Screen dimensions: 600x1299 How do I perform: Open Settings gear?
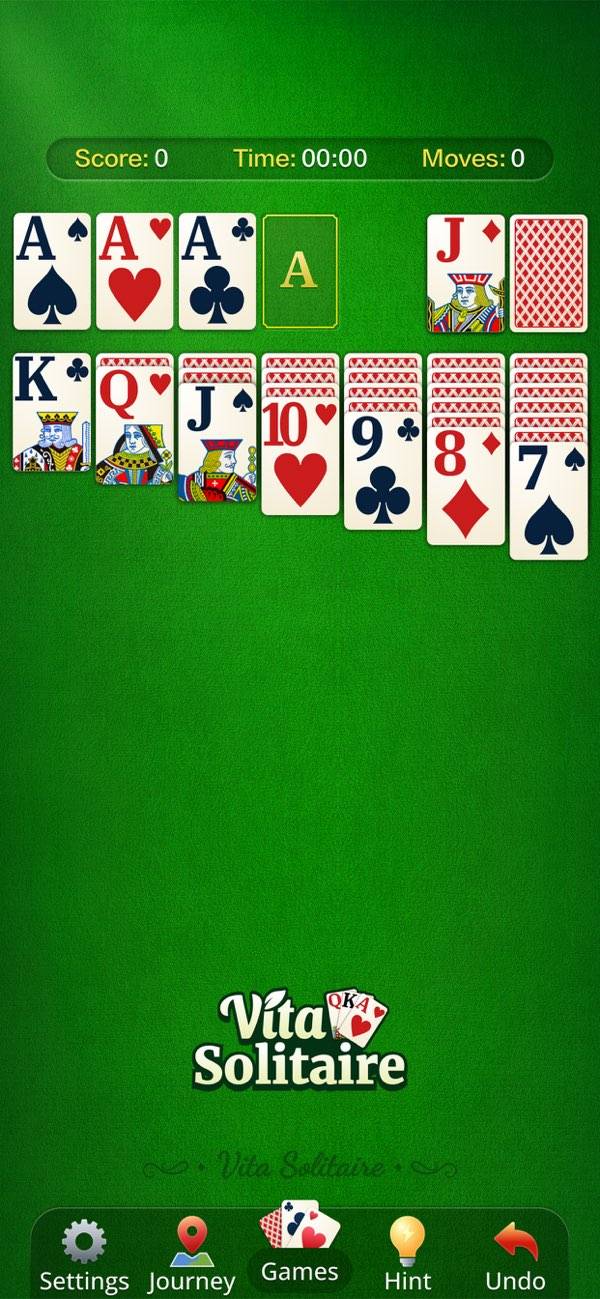(x=84, y=1255)
